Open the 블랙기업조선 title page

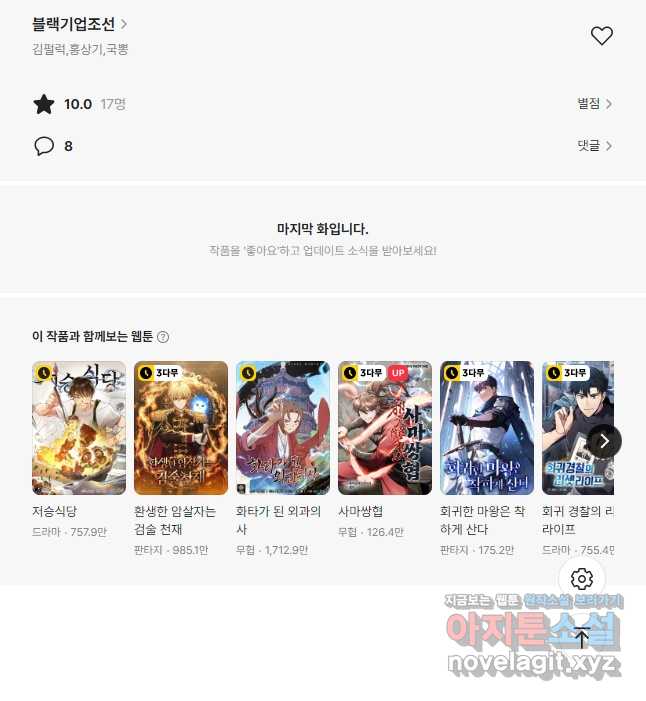[80, 24]
